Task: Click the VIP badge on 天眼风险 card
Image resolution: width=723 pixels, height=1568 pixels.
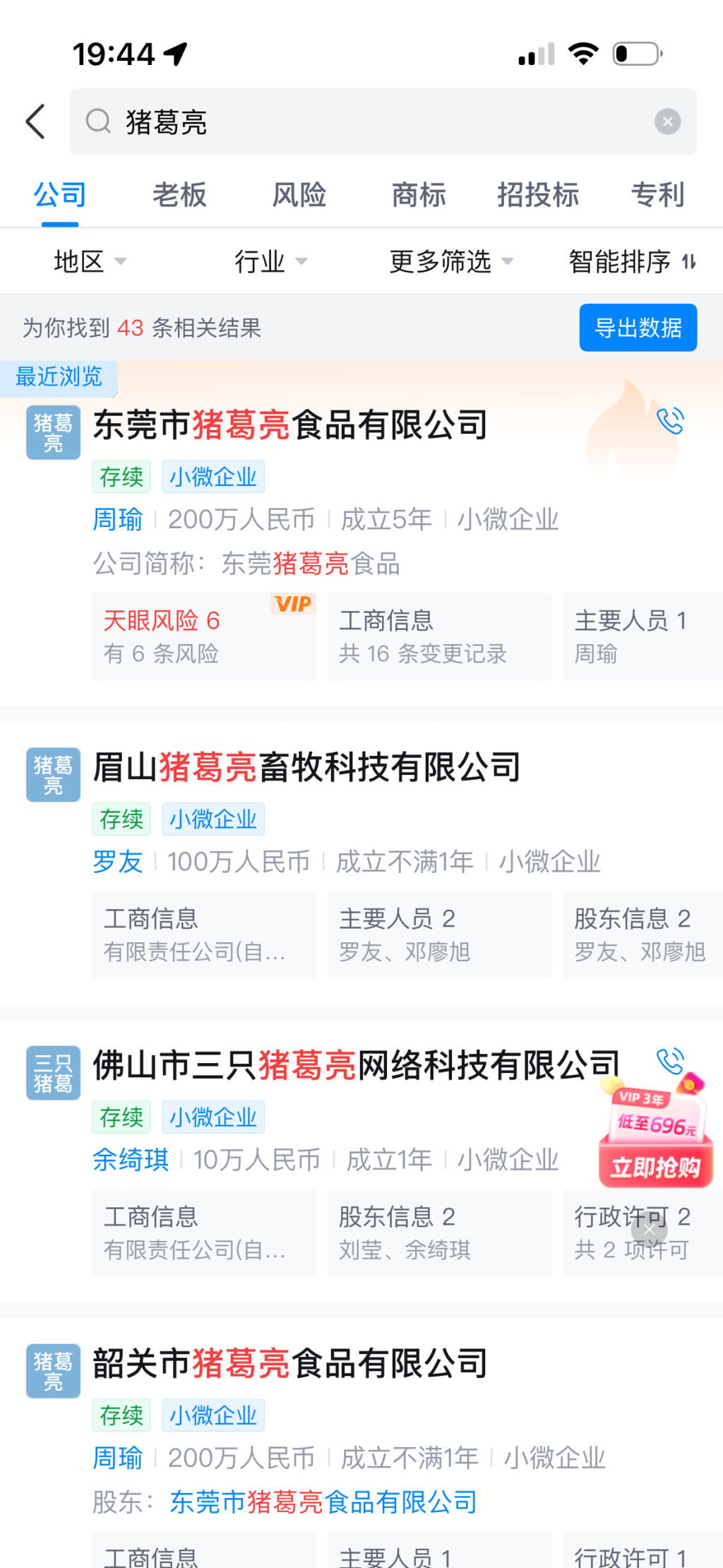Action: [292, 604]
